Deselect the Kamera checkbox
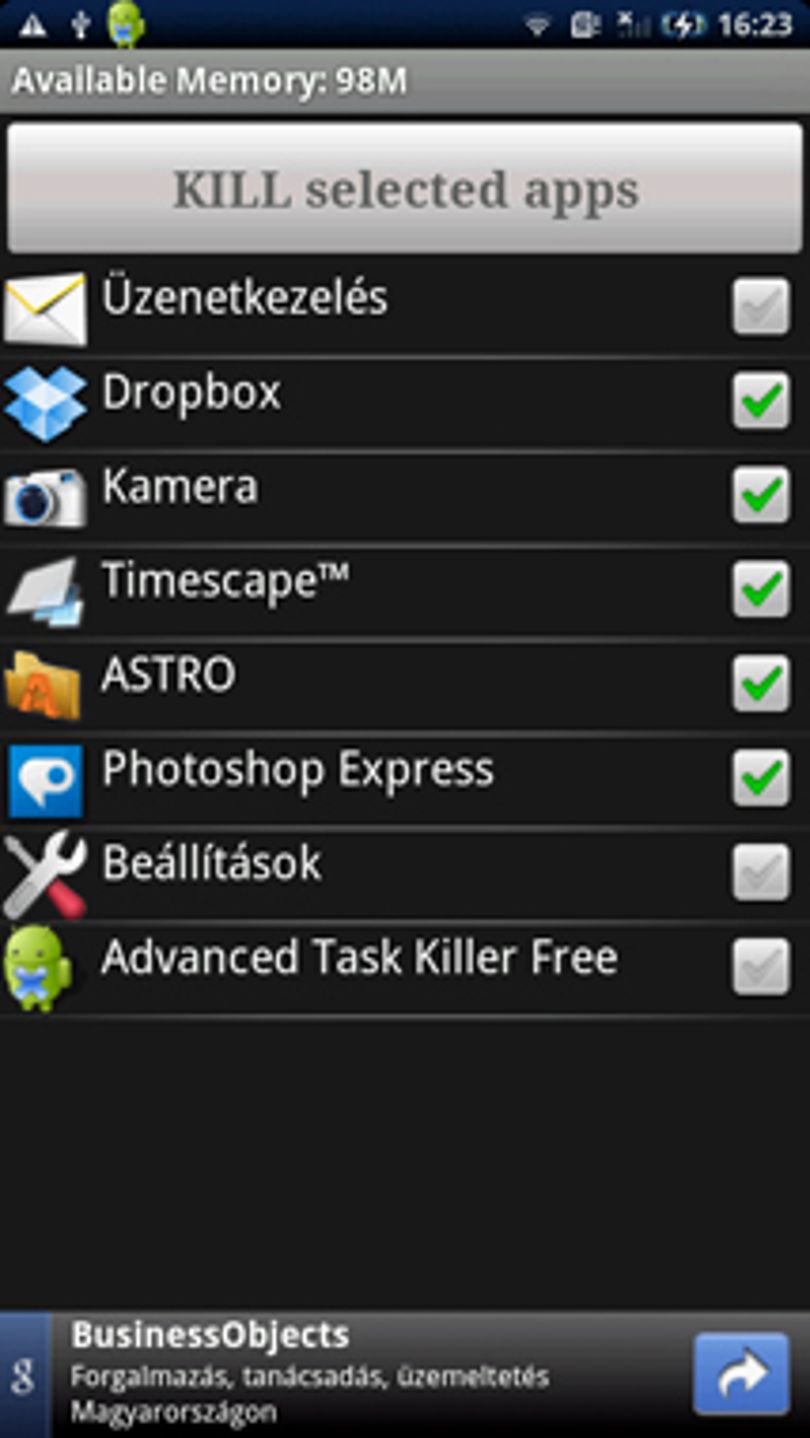Screen dimensions: 810x1438 [x=760, y=494]
